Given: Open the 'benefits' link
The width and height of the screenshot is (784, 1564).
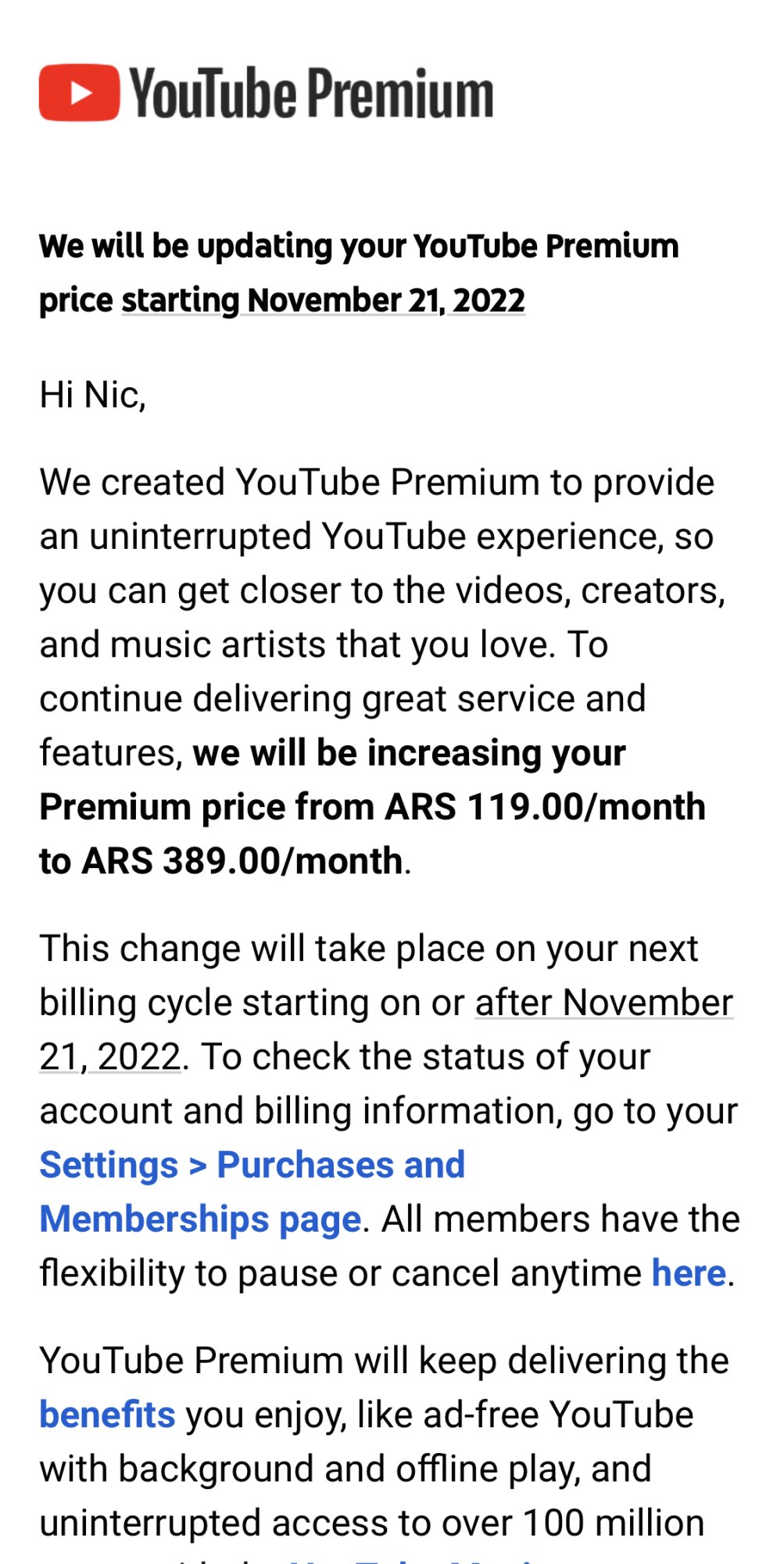Looking at the screenshot, I should click(x=107, y=1415).
